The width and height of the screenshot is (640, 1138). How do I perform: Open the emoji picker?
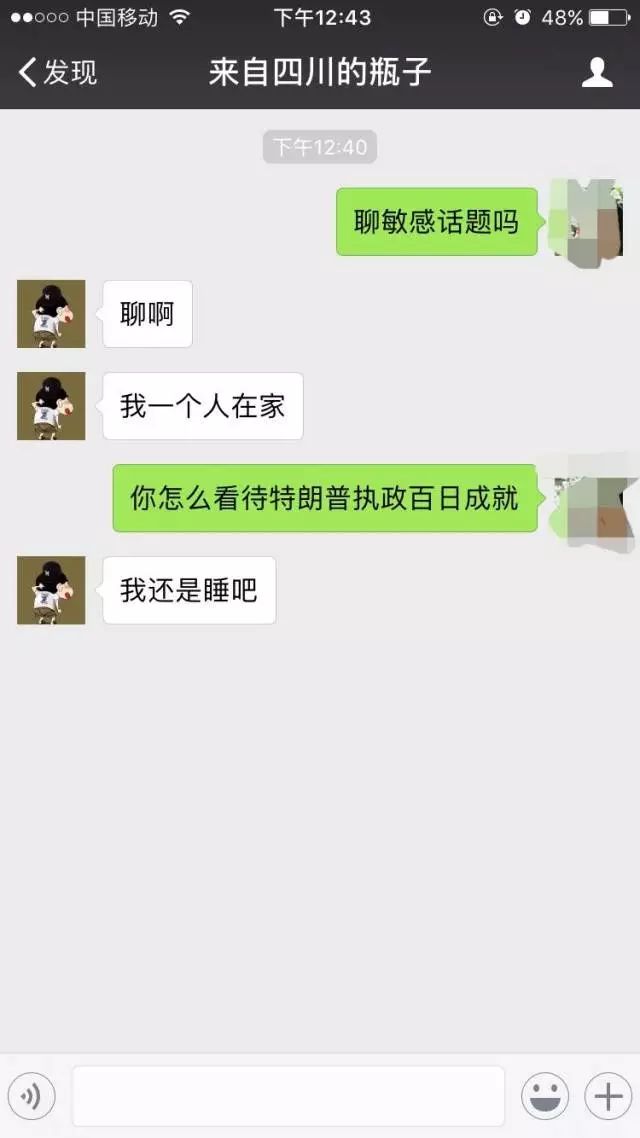(x=545, y=1097)
